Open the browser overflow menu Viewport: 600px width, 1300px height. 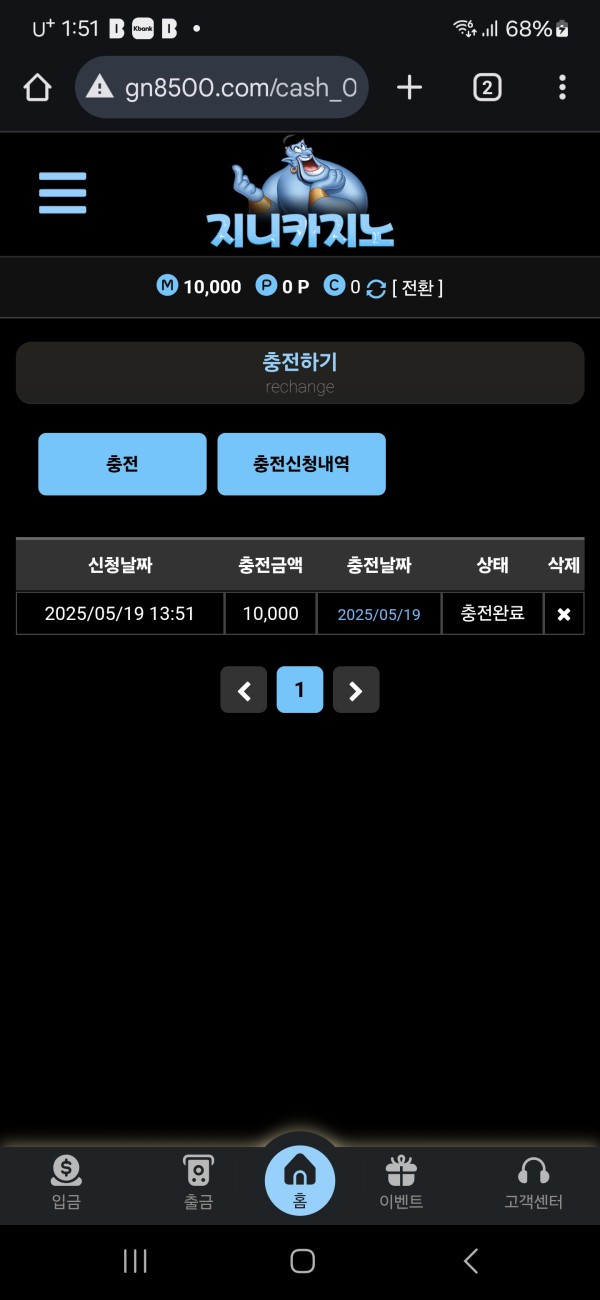(562, 88)
